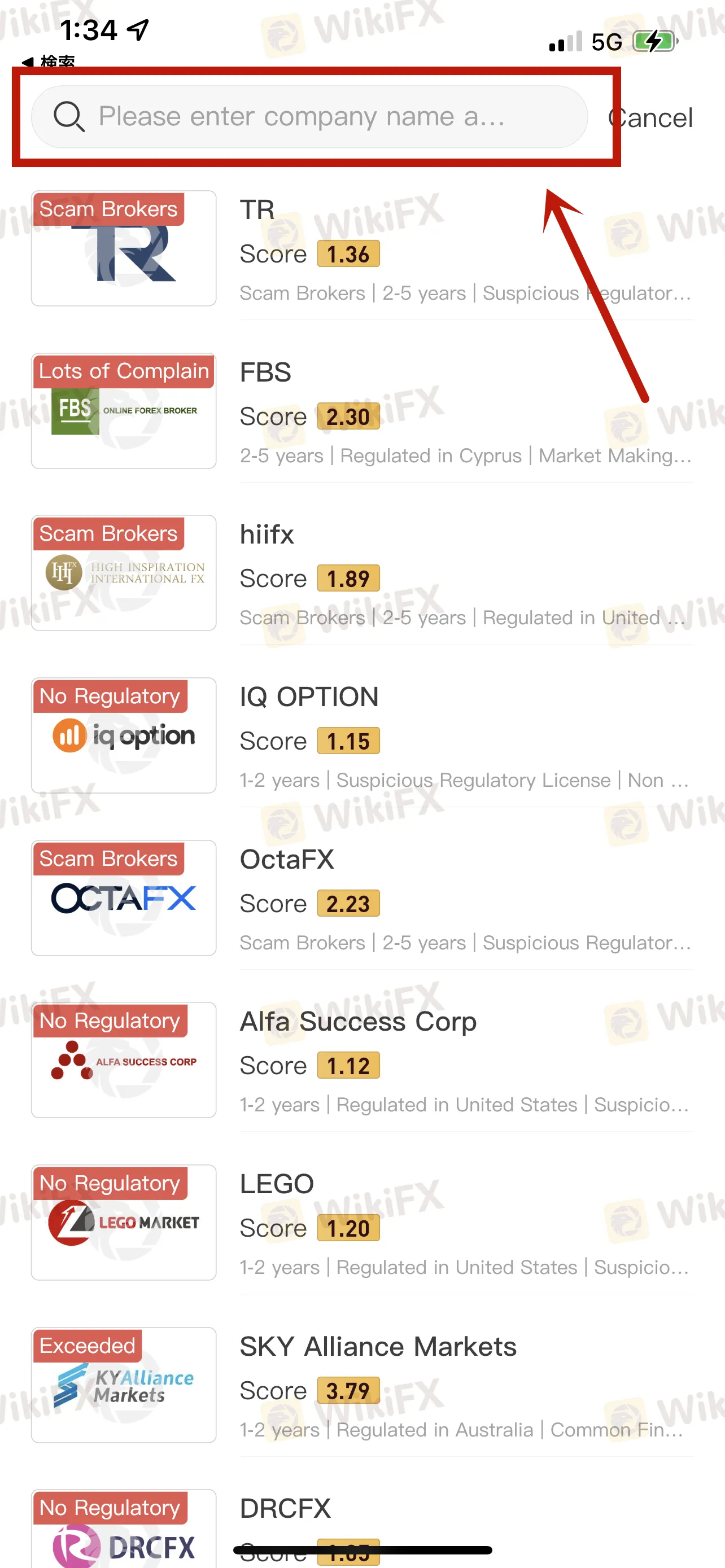The image size is (725, 1568).
Task: View hiifx broker details
Action: point(361,574)
